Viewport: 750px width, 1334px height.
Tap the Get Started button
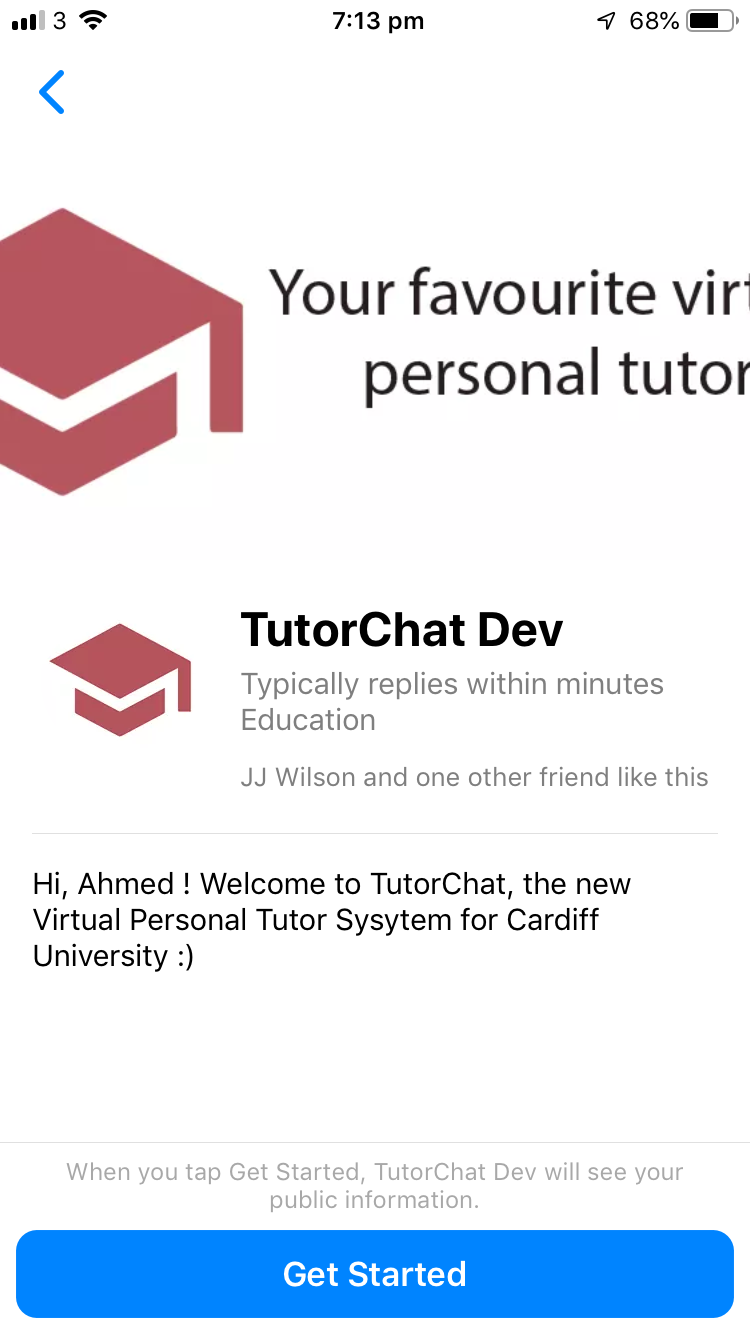pos(375,1273)
